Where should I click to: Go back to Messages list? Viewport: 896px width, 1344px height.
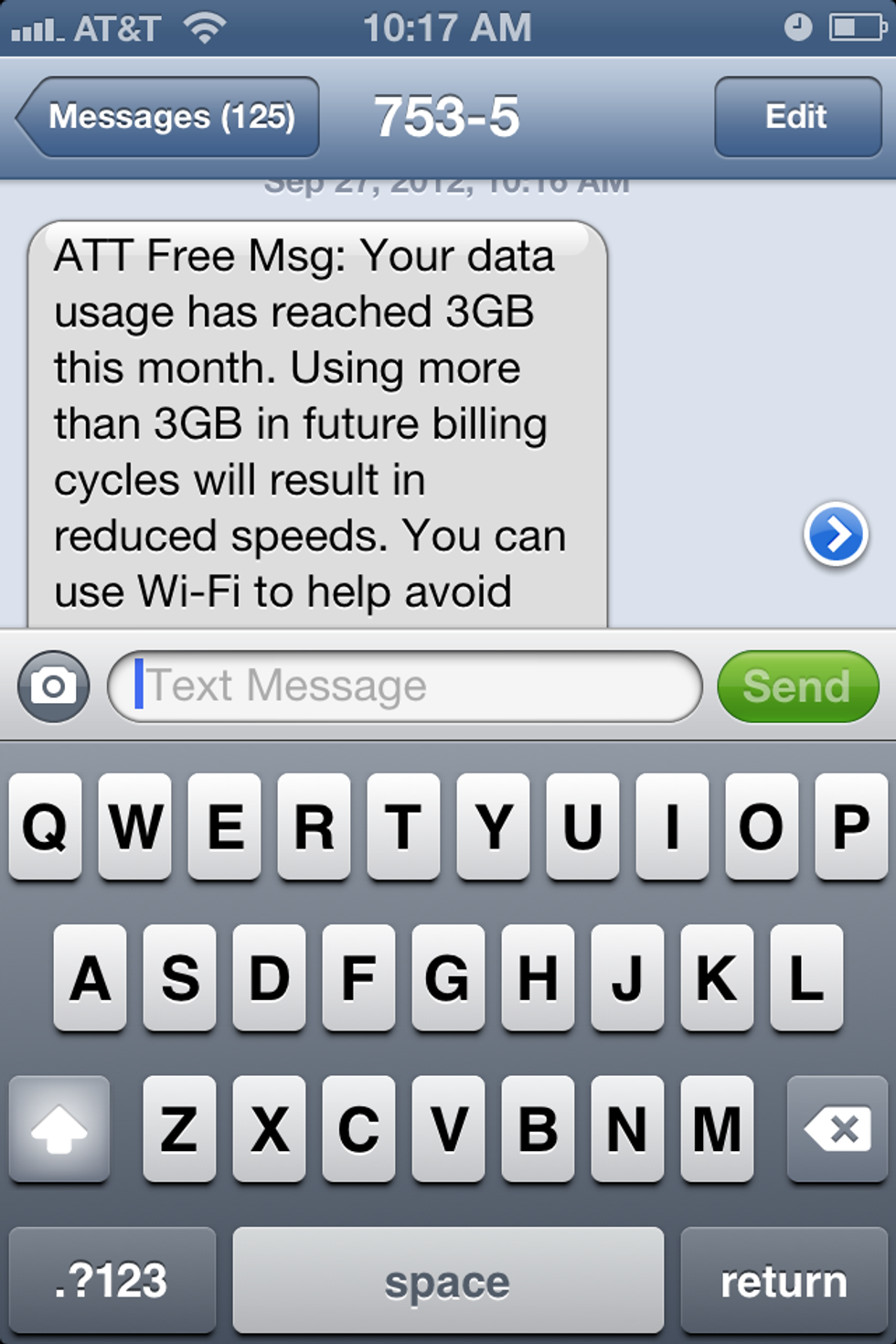point(169,117)
